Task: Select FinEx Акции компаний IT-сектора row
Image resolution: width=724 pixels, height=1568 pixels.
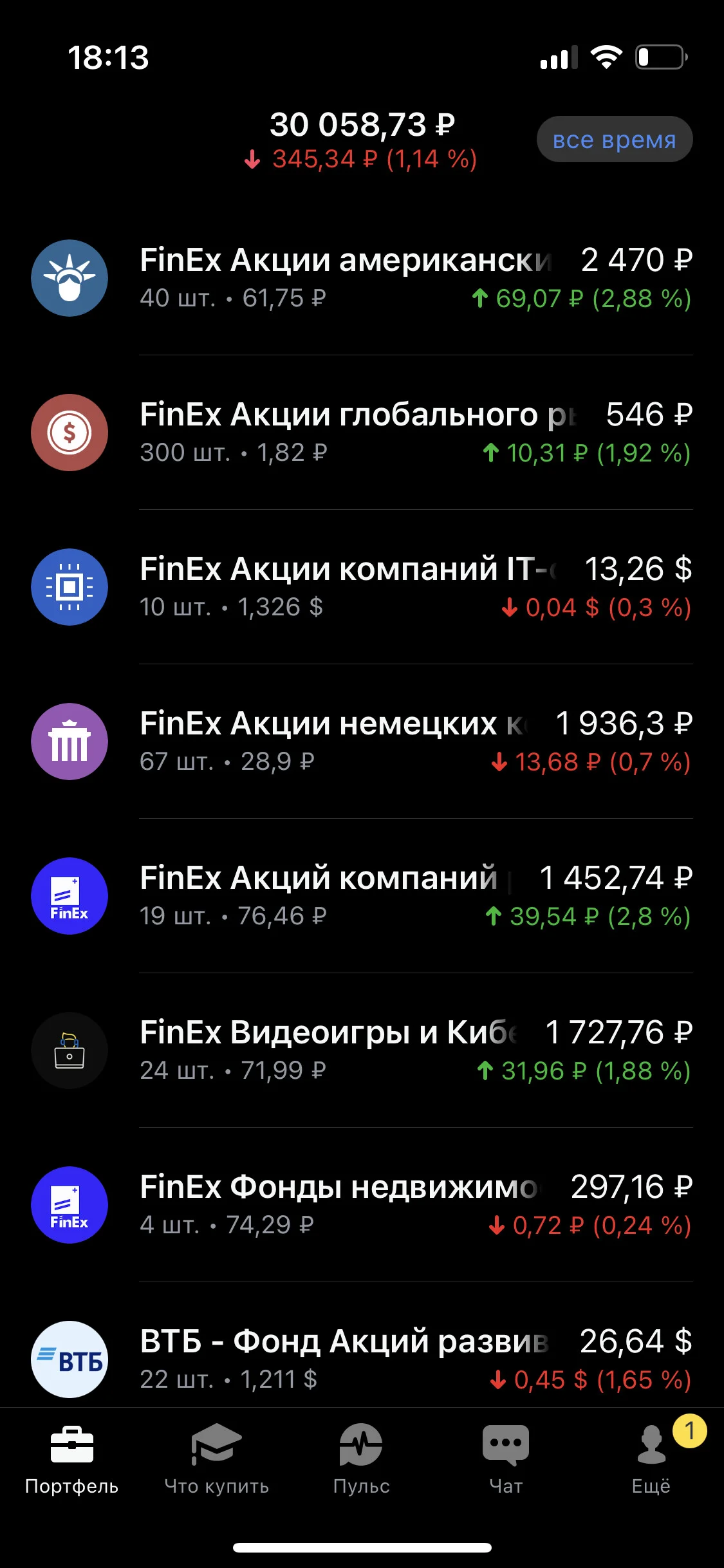Action: [362, 587]
